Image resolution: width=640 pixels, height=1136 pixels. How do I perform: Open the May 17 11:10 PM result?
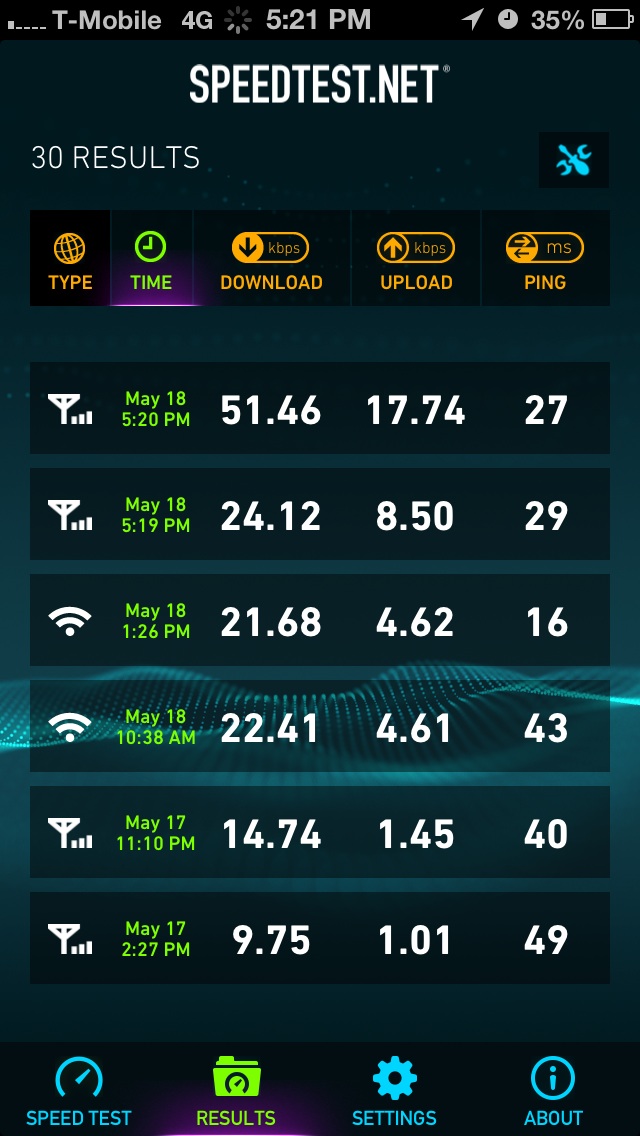[x=320, y=832]
